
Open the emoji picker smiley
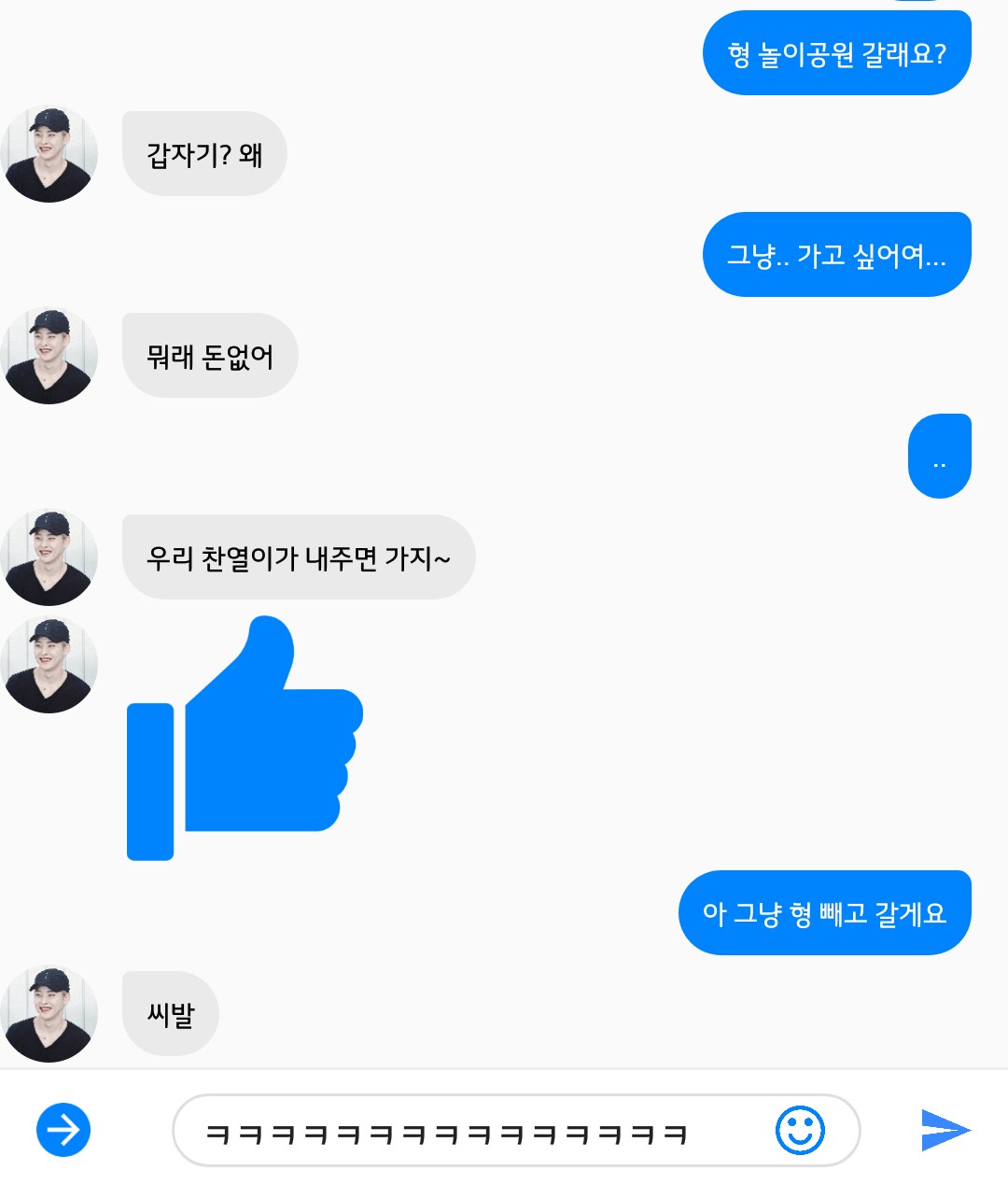click(x=800, y=1131)
